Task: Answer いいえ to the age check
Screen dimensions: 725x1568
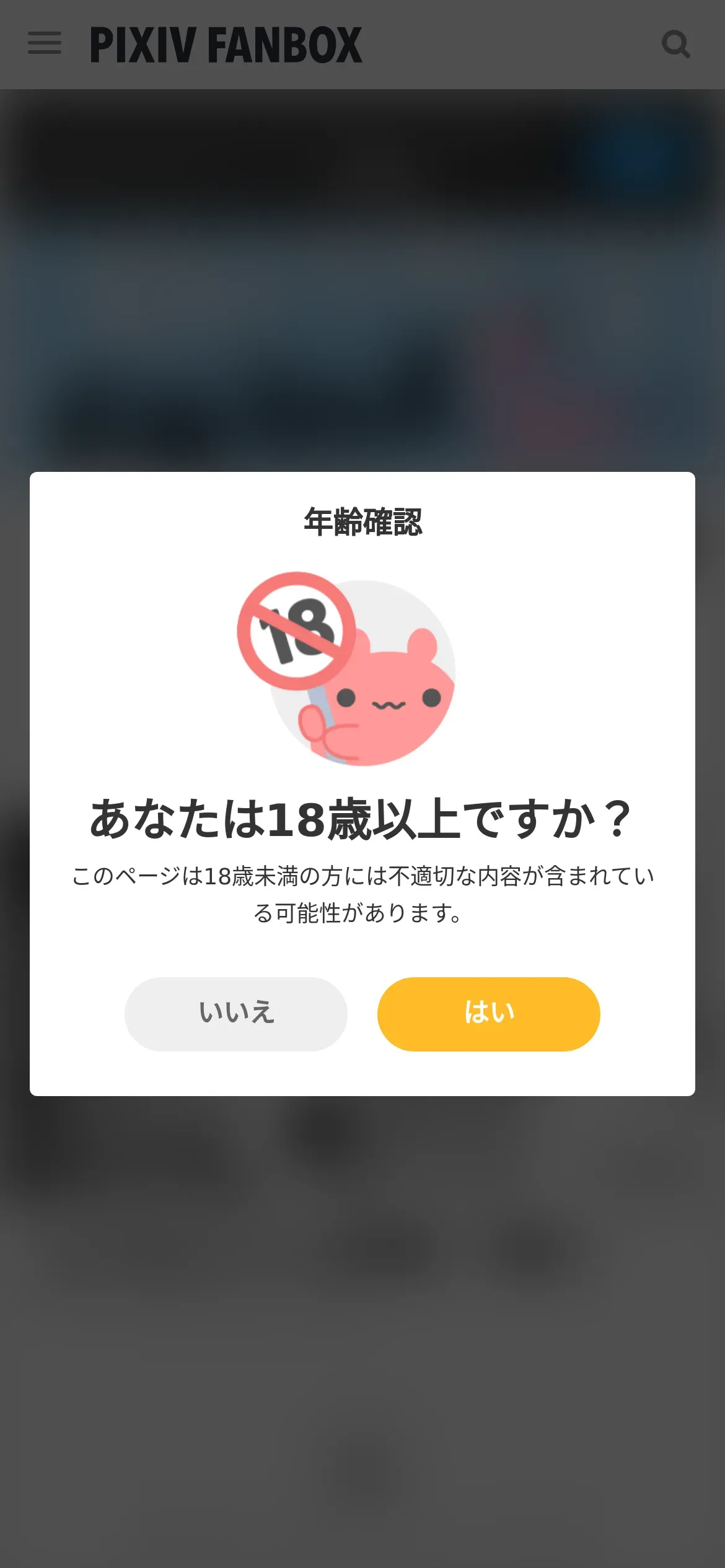Action: (236, 1014)
